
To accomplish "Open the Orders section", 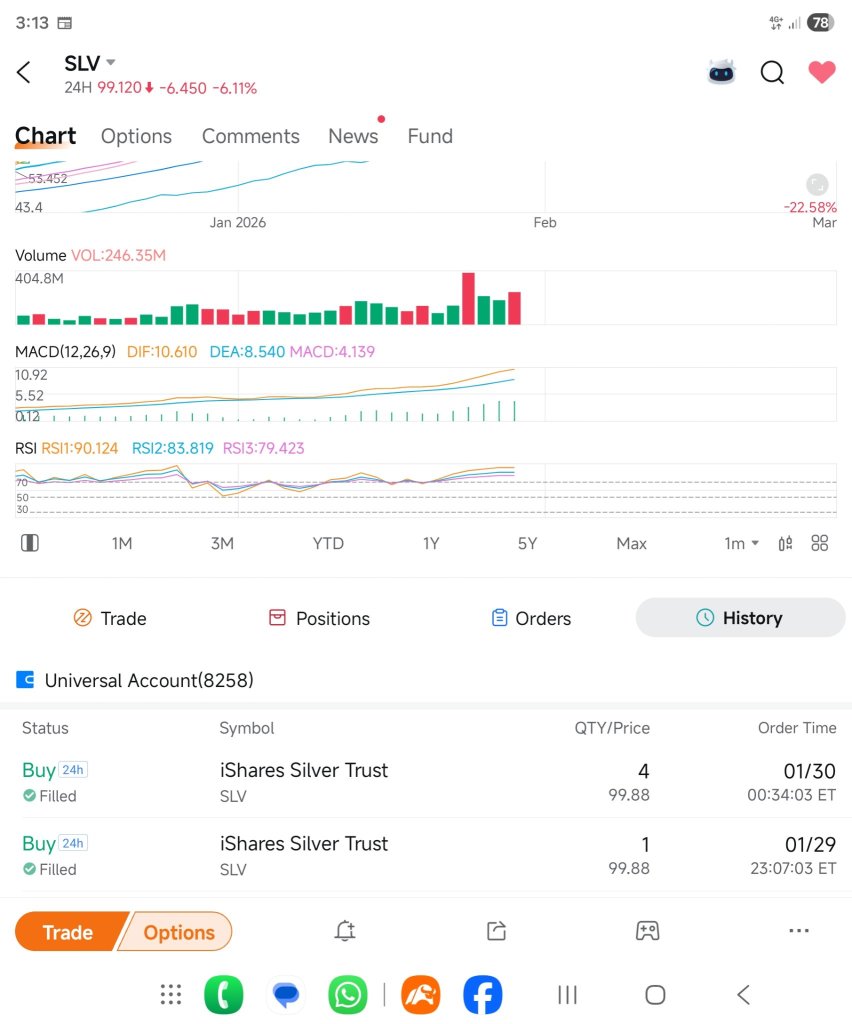I will [x=531, y=618].
